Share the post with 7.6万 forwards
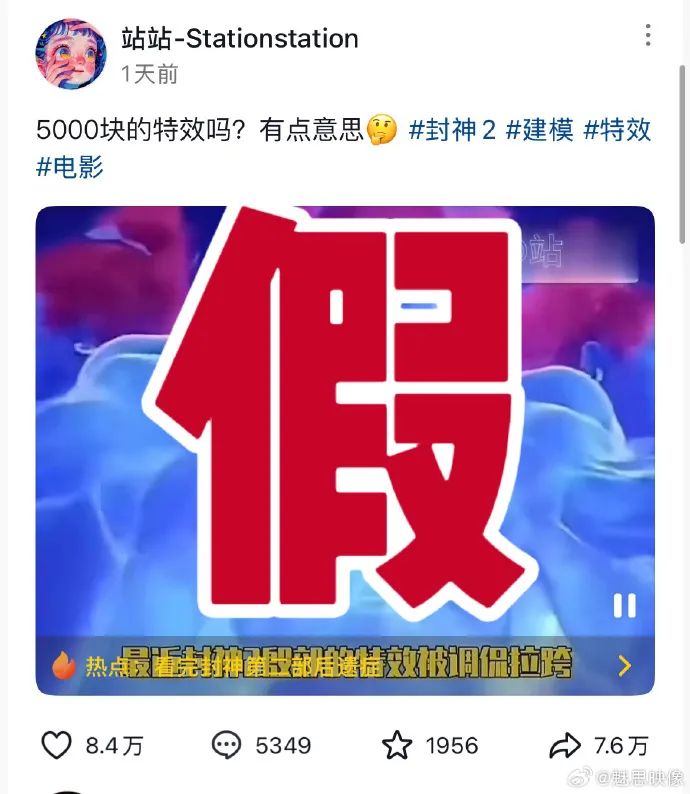Image resolution: width=690 pixels, height=794 pixels. 568,745
